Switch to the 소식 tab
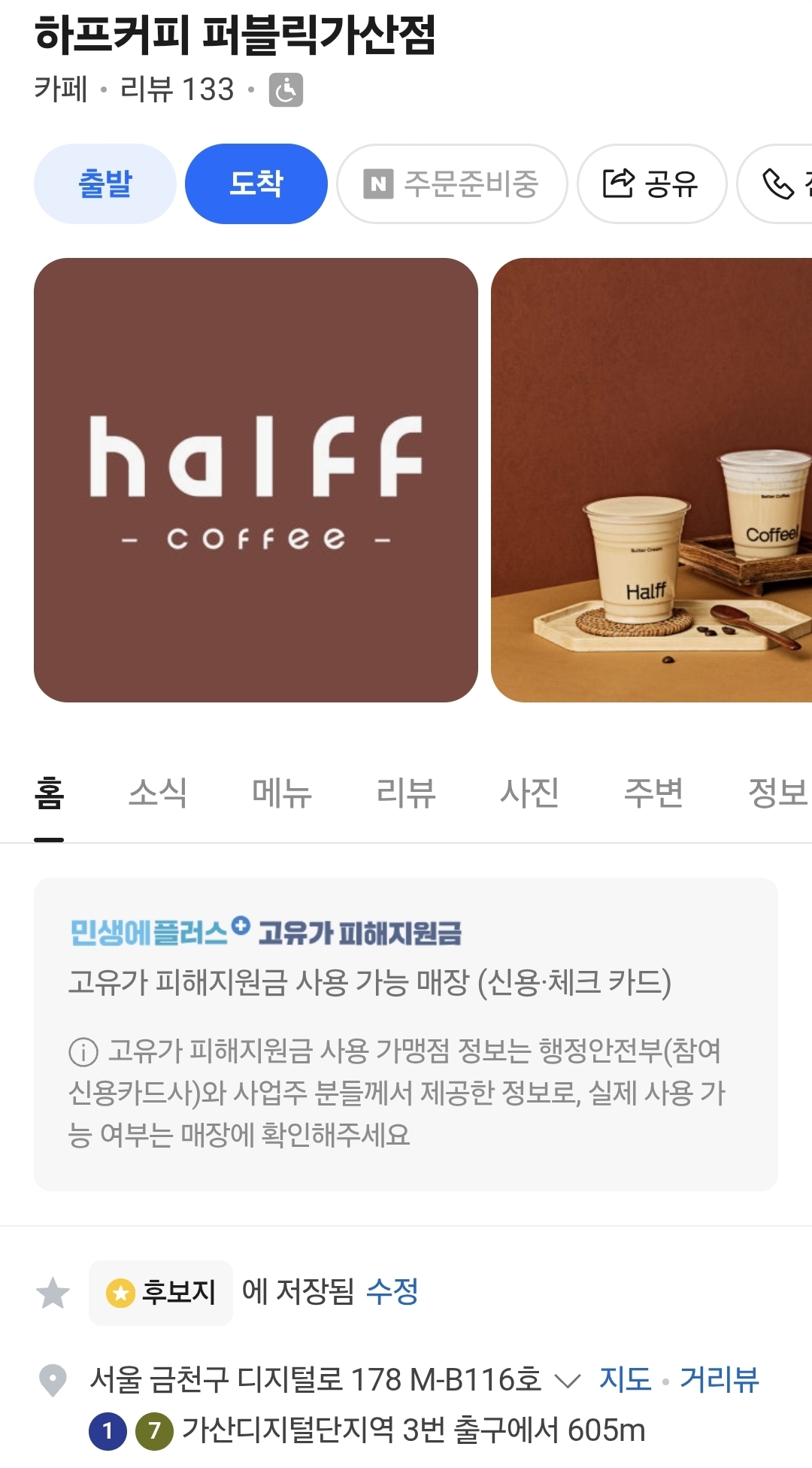Screen dimensions: 812x1468 click(x=158, y=793)
